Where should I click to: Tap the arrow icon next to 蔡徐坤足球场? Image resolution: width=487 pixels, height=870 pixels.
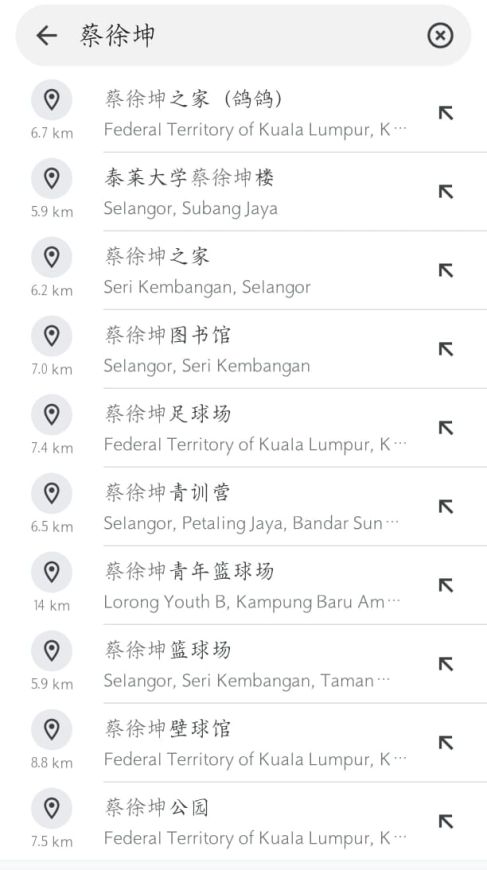click(x=446, y=428)
